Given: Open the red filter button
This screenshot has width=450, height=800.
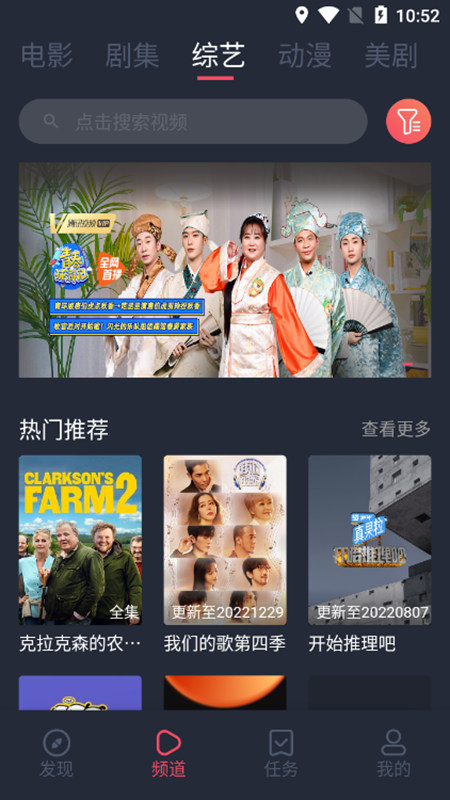Looking at the screenshot, I should 408,121.
